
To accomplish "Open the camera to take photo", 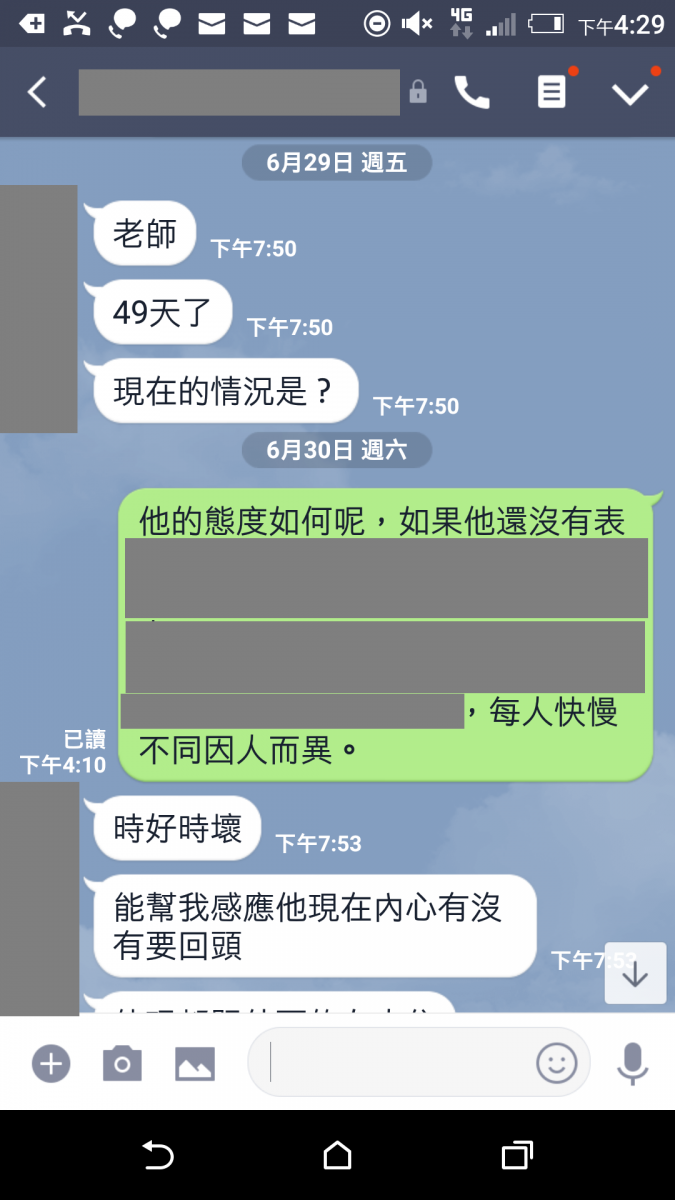I will (122, 1063).
